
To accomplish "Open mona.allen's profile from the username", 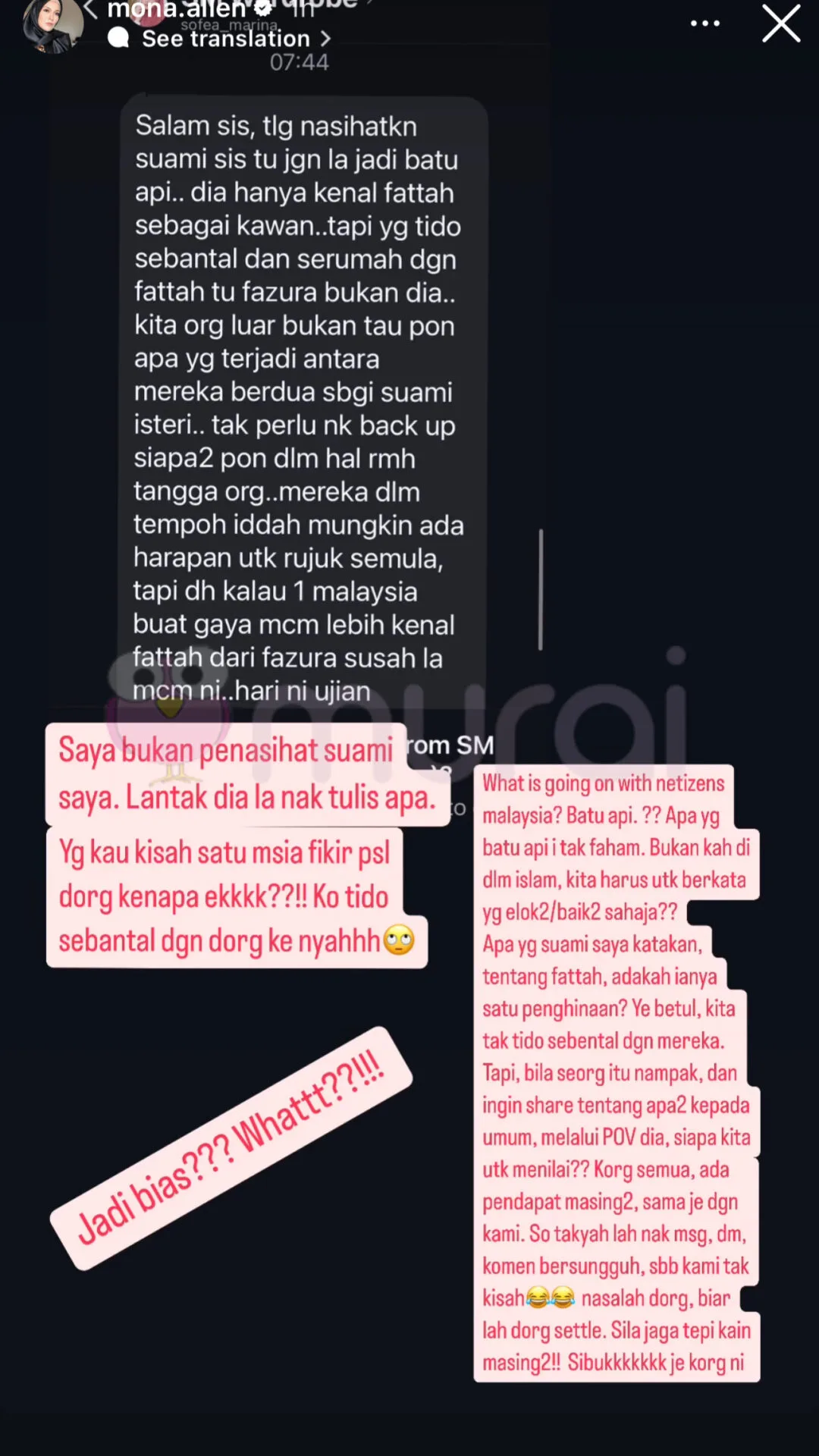I will coord(176,10).
